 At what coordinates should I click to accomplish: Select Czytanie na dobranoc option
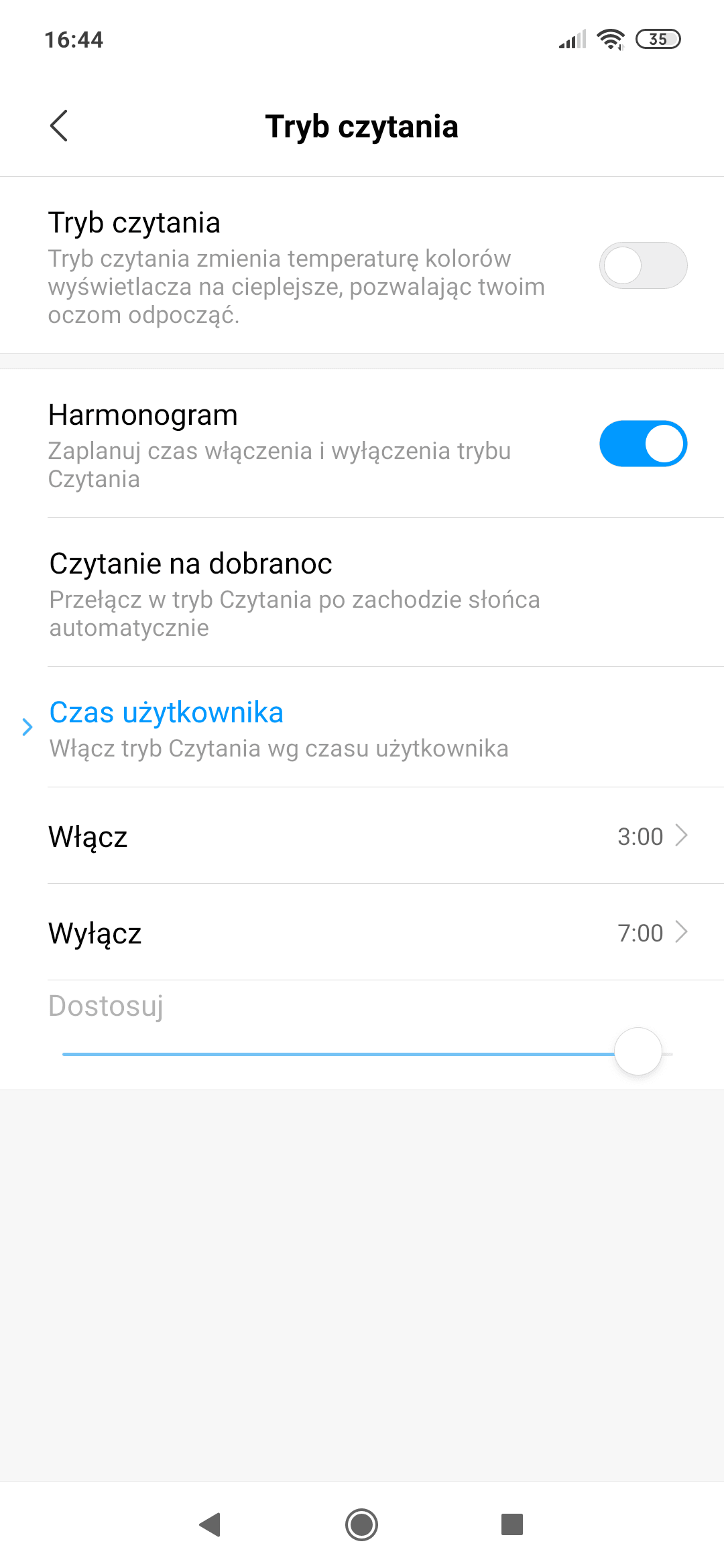362,592
